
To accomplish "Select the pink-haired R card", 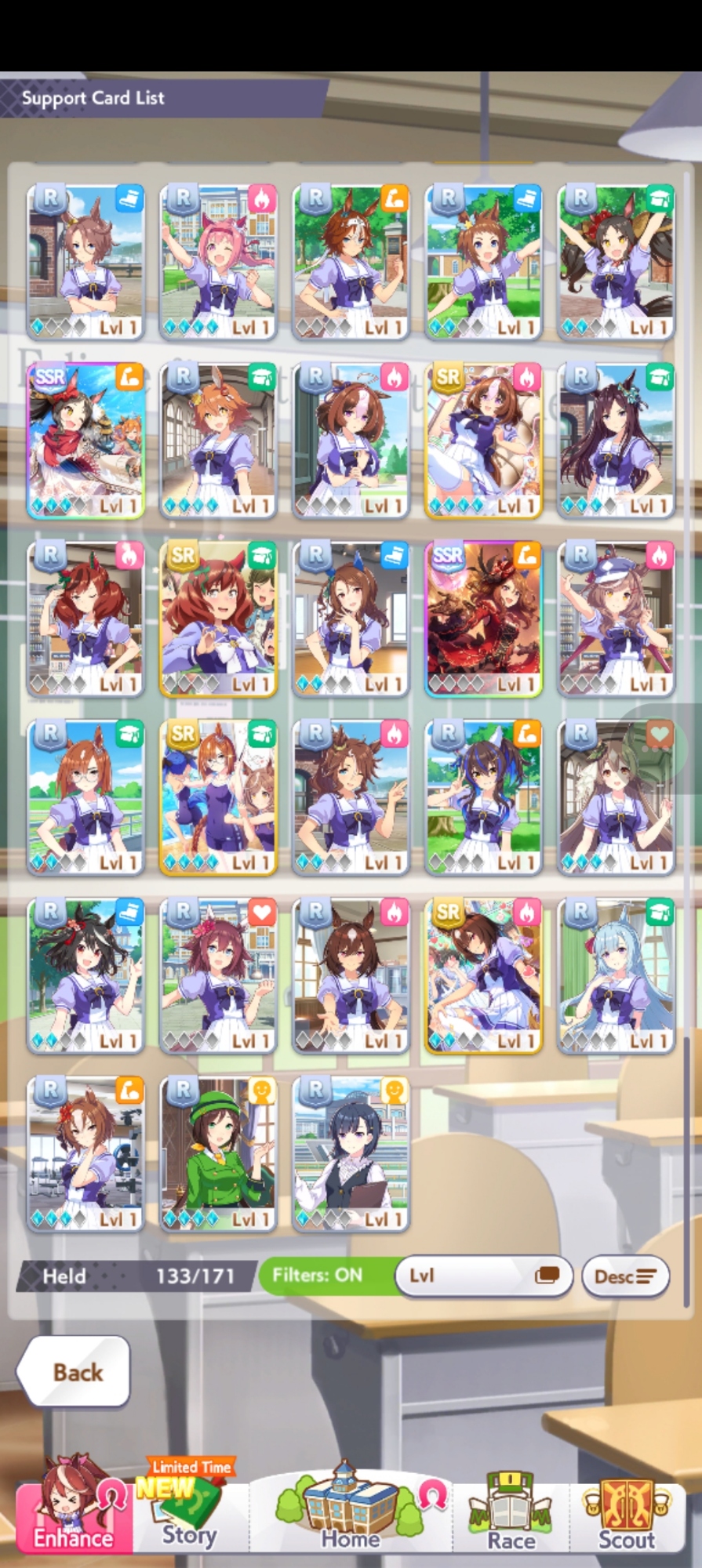I will (x=218, y=261).
